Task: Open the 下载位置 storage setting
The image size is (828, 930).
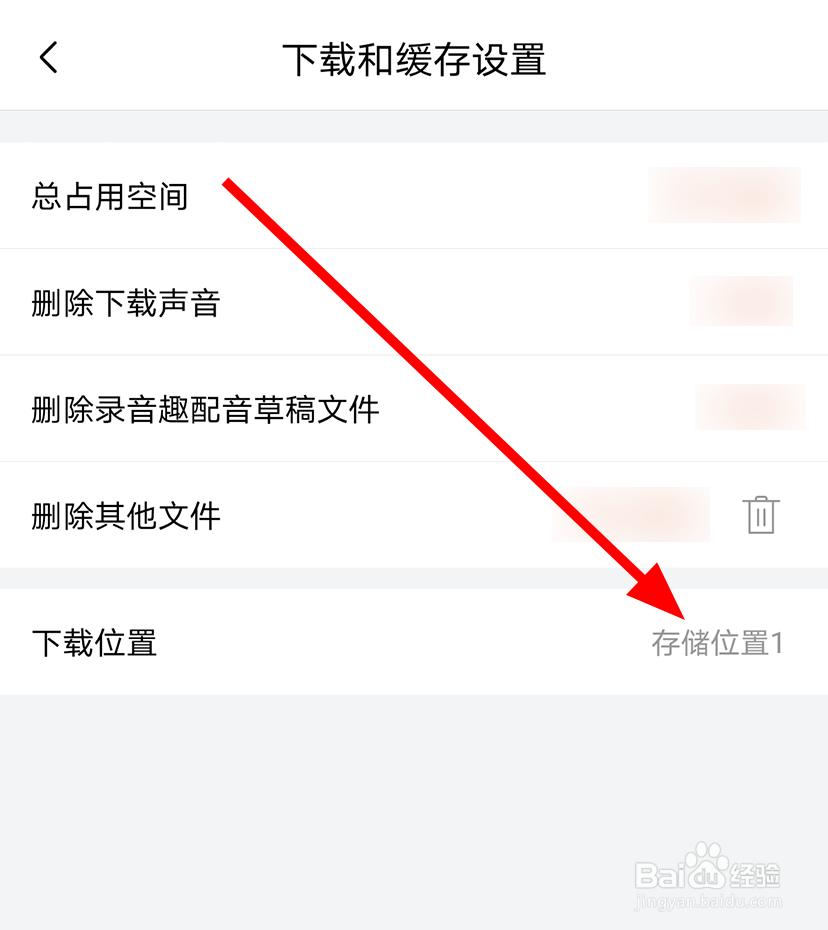Action: click(414, 642)
